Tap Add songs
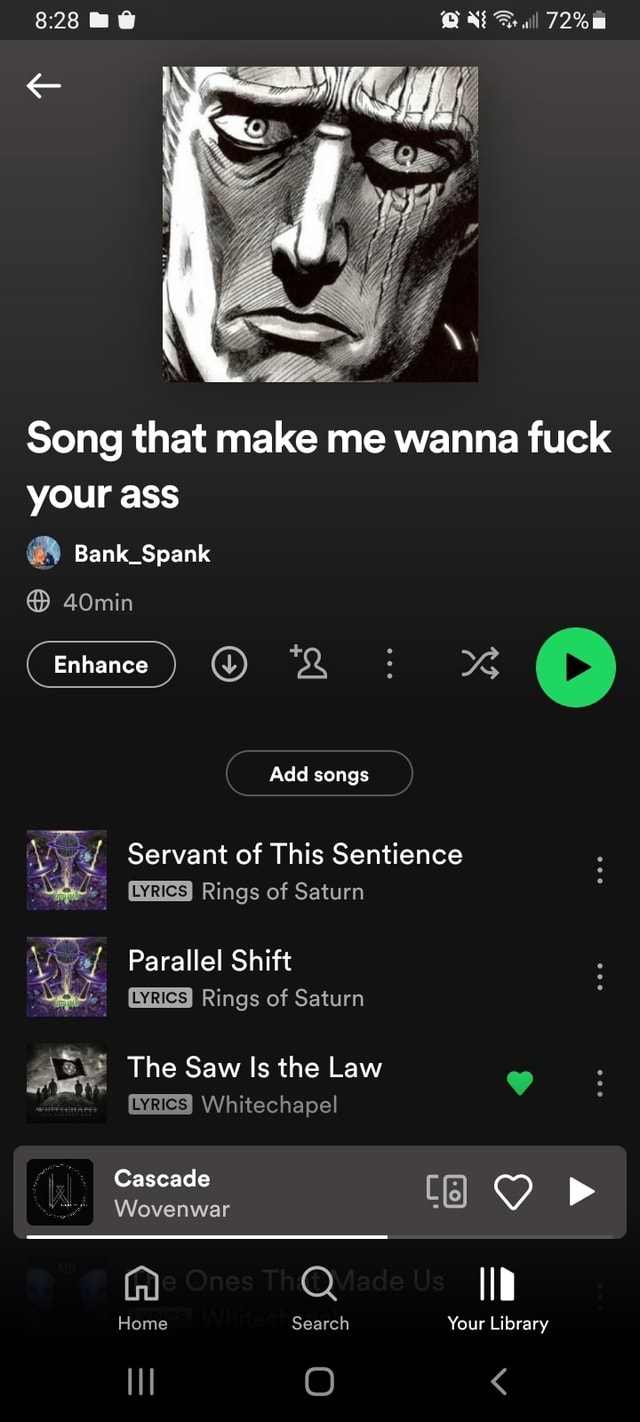The image size is (640, 1422). tap(319, 774)
